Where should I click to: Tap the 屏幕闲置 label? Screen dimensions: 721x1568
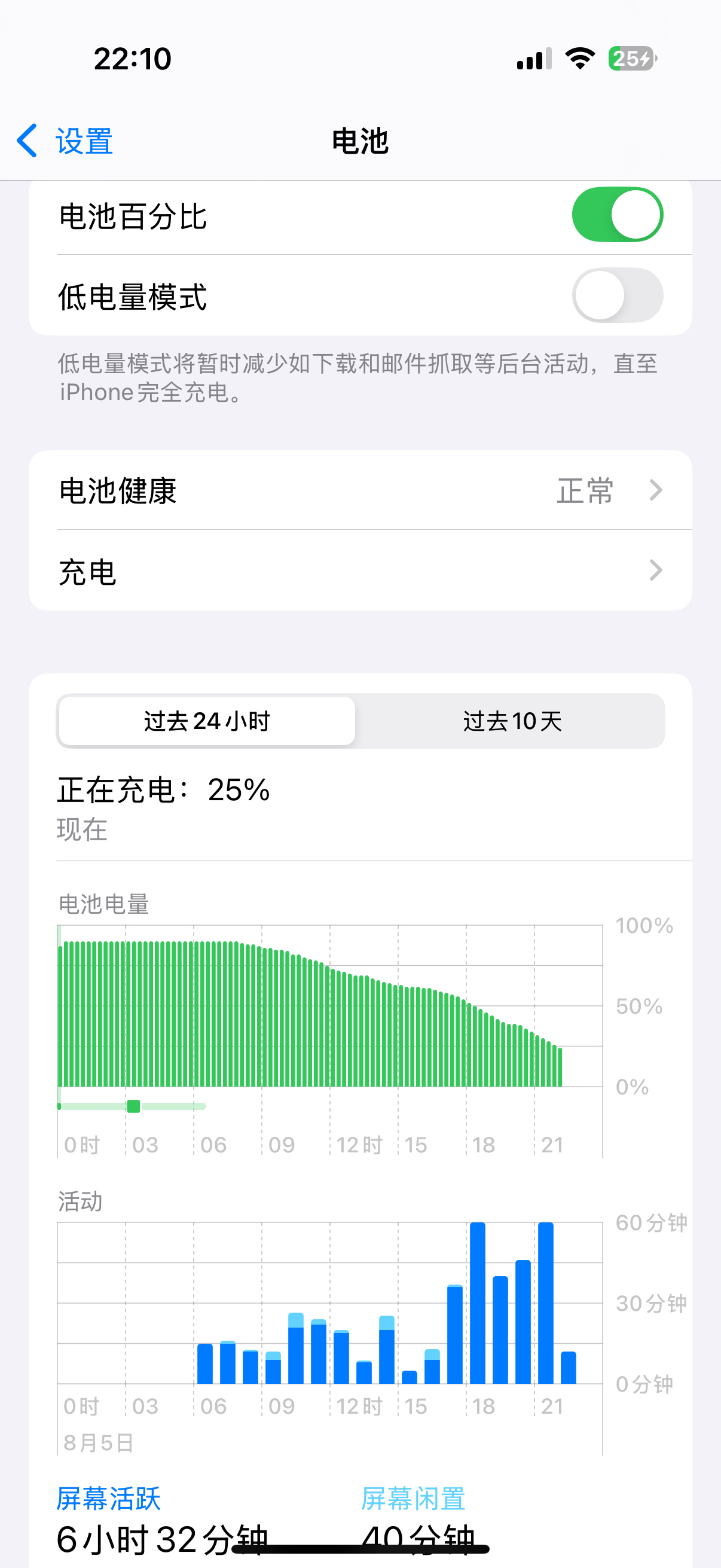[x=412, y=1499]
